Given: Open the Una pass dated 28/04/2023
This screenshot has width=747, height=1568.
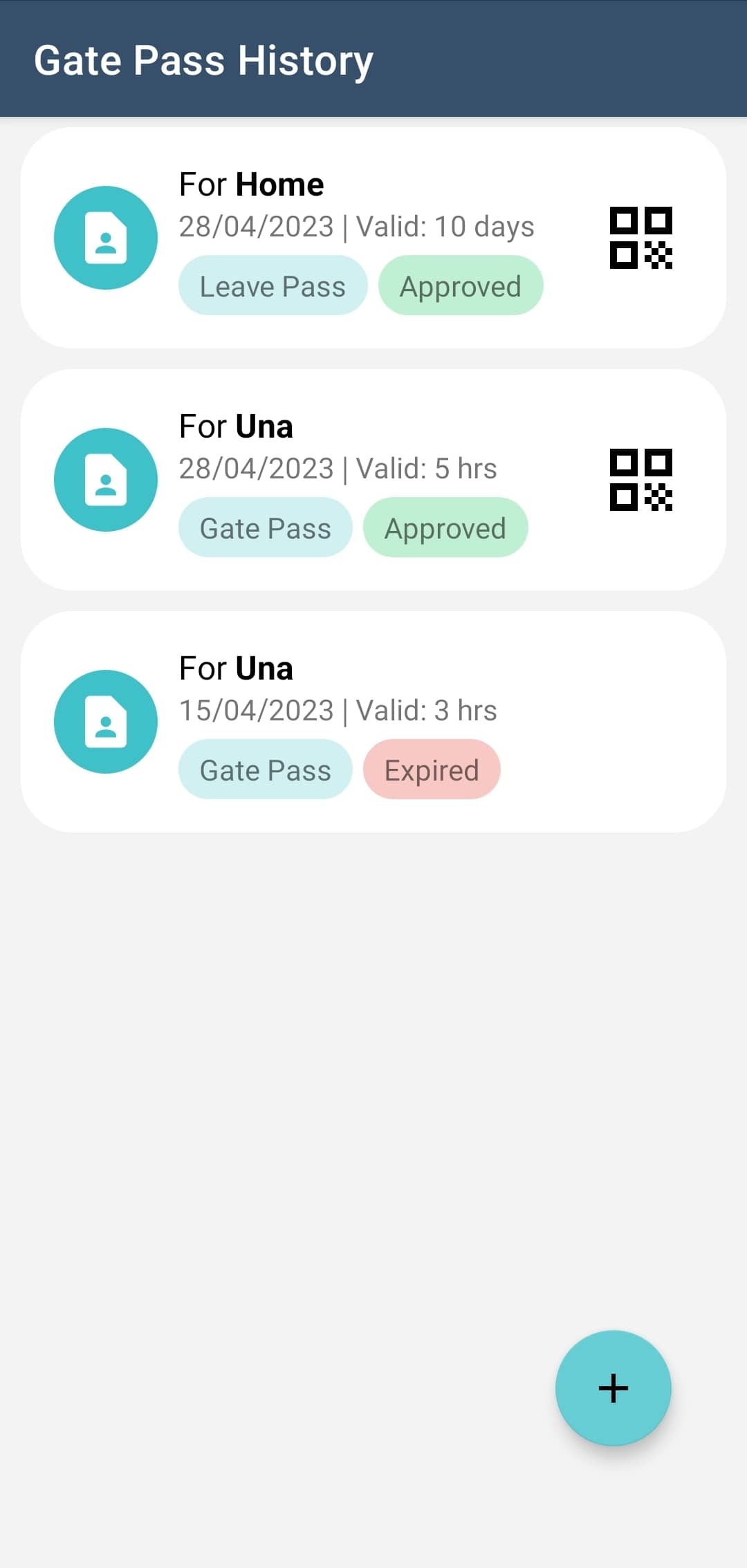Looking at the screenshot, I should pos(373,480).
